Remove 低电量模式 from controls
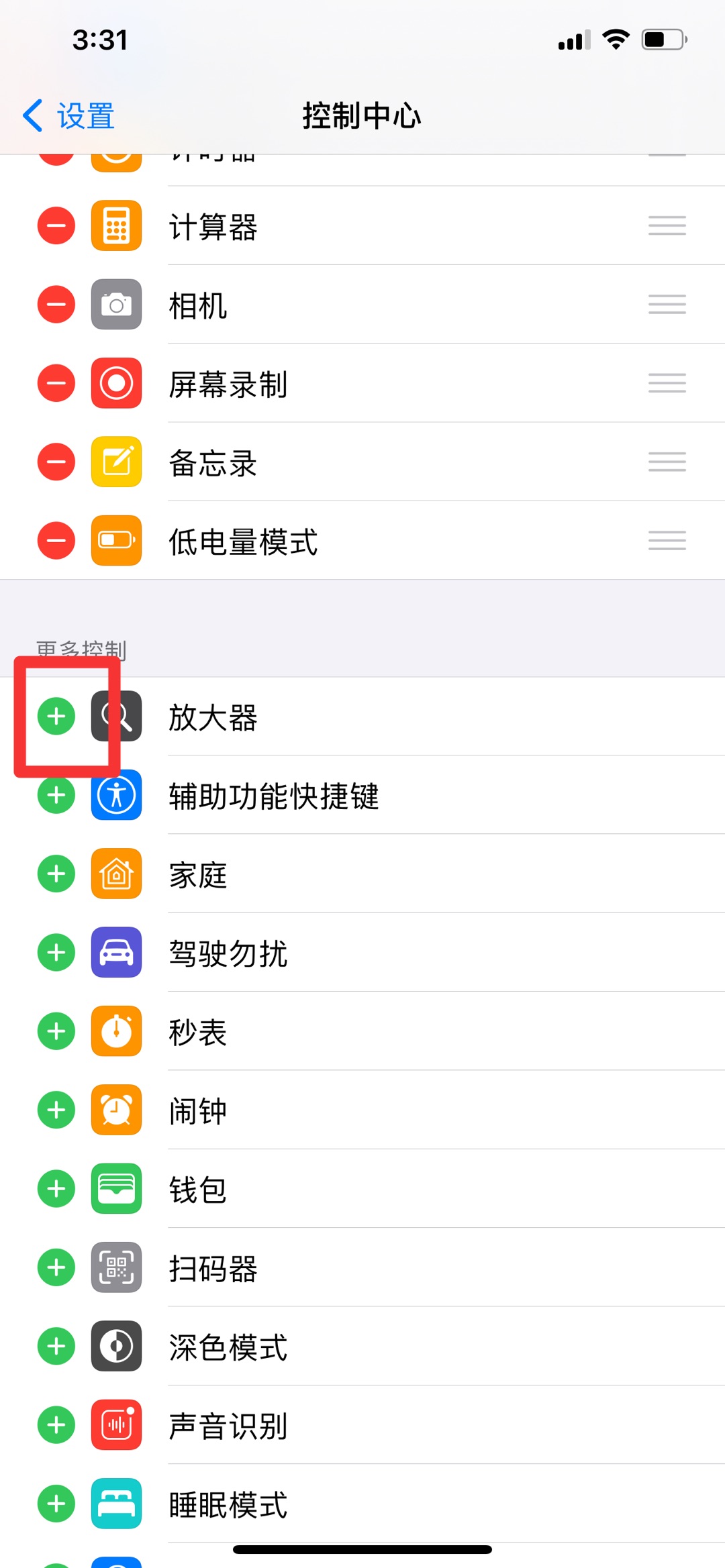Image resolution: width=725 pixels, height=1568 pixels. pos(56,540)
